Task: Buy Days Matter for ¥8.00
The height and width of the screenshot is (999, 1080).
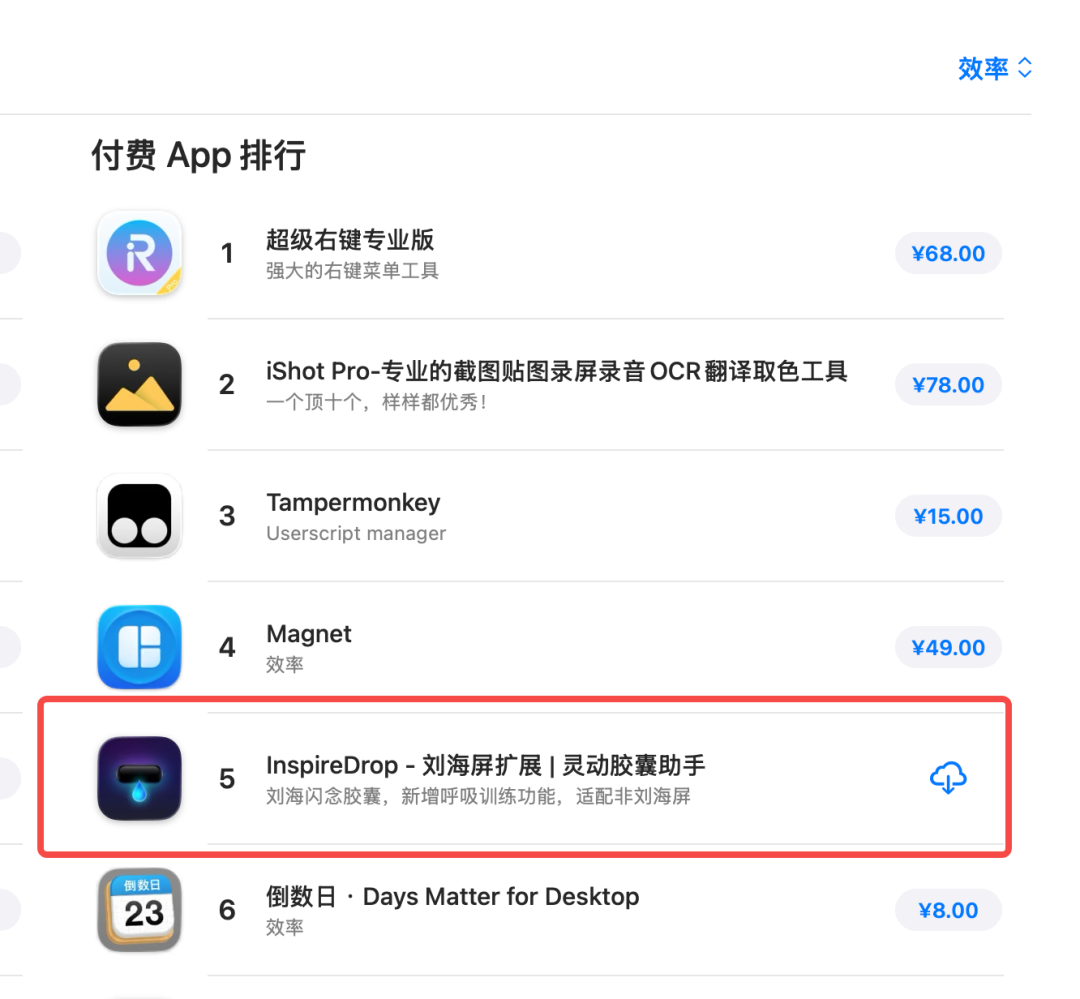Action: 948,910
